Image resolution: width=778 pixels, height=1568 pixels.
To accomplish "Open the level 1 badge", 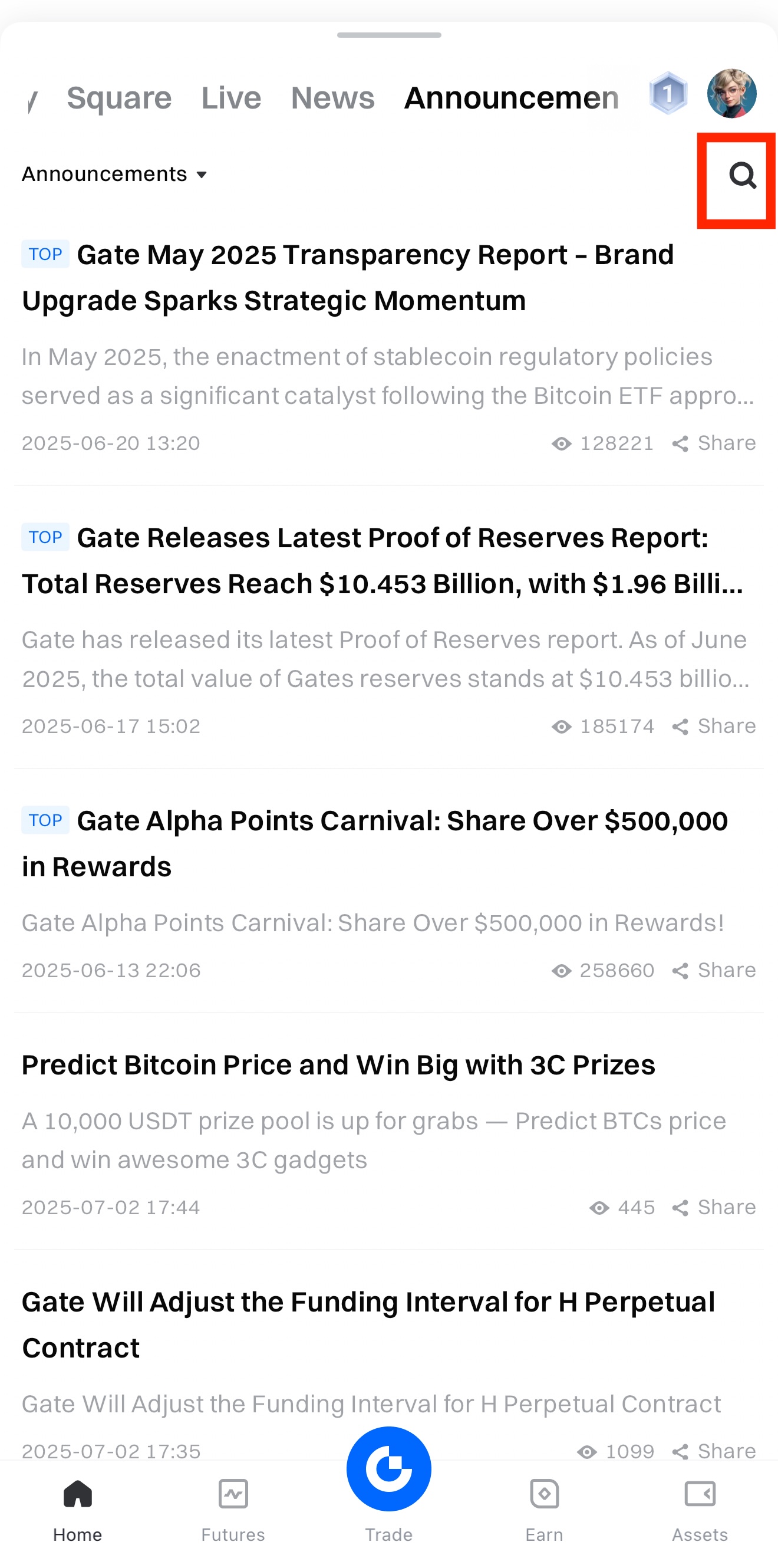I will (x=668, y=94).
